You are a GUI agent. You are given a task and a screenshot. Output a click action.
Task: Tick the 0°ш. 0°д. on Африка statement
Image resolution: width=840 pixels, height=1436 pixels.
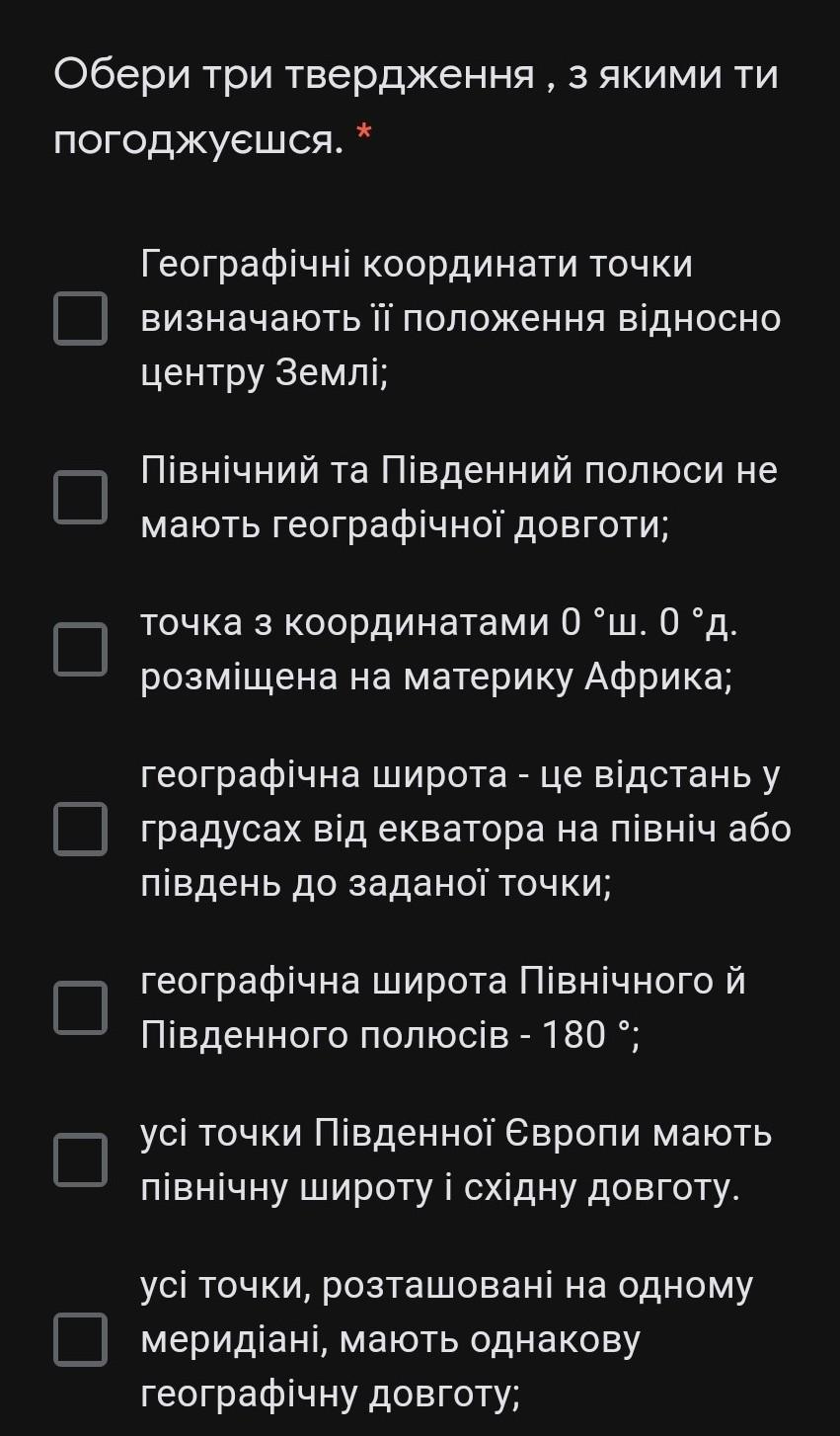click(x=80, y=649)
